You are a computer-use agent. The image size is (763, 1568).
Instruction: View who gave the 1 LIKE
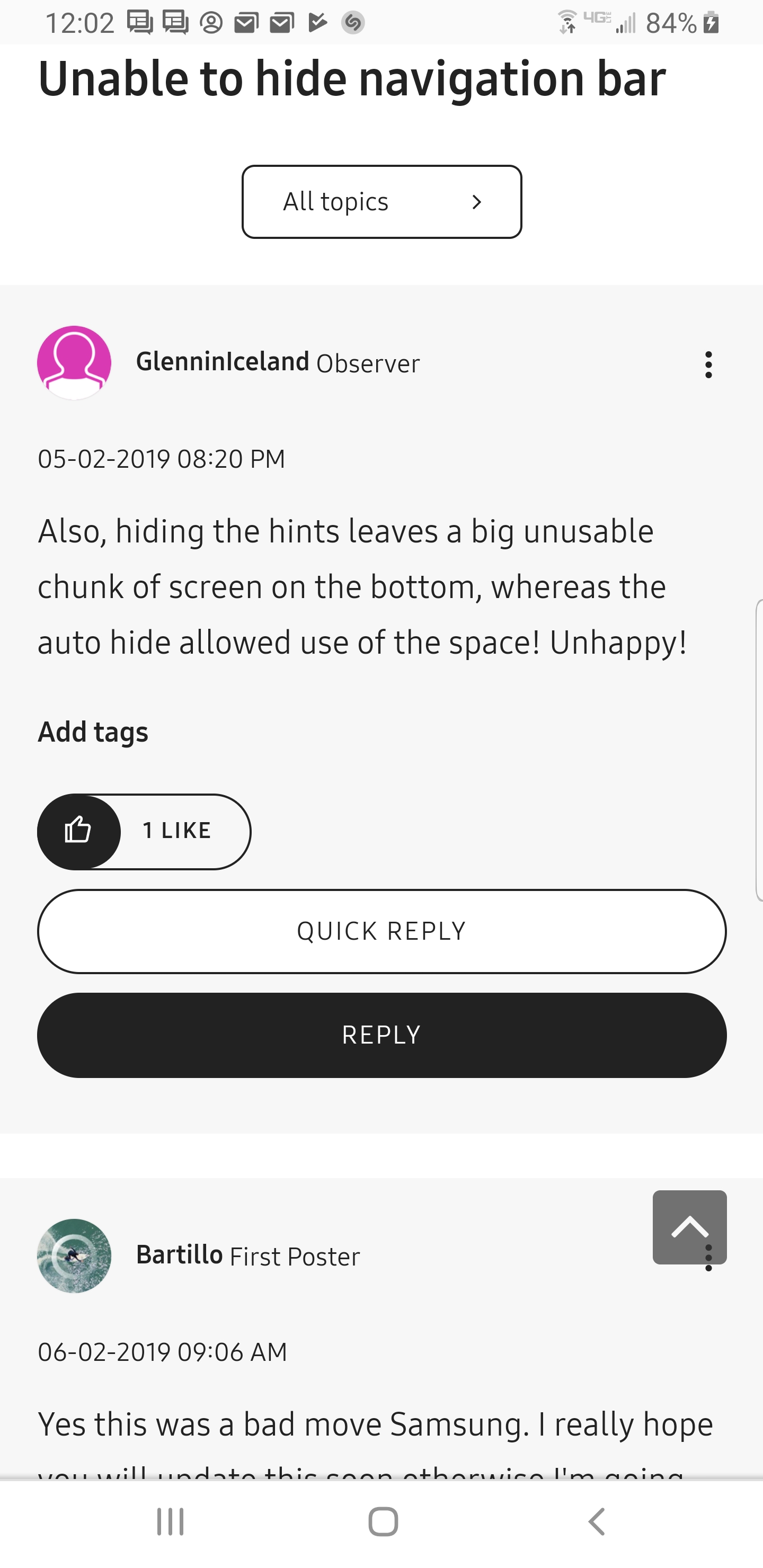[177, 831]
